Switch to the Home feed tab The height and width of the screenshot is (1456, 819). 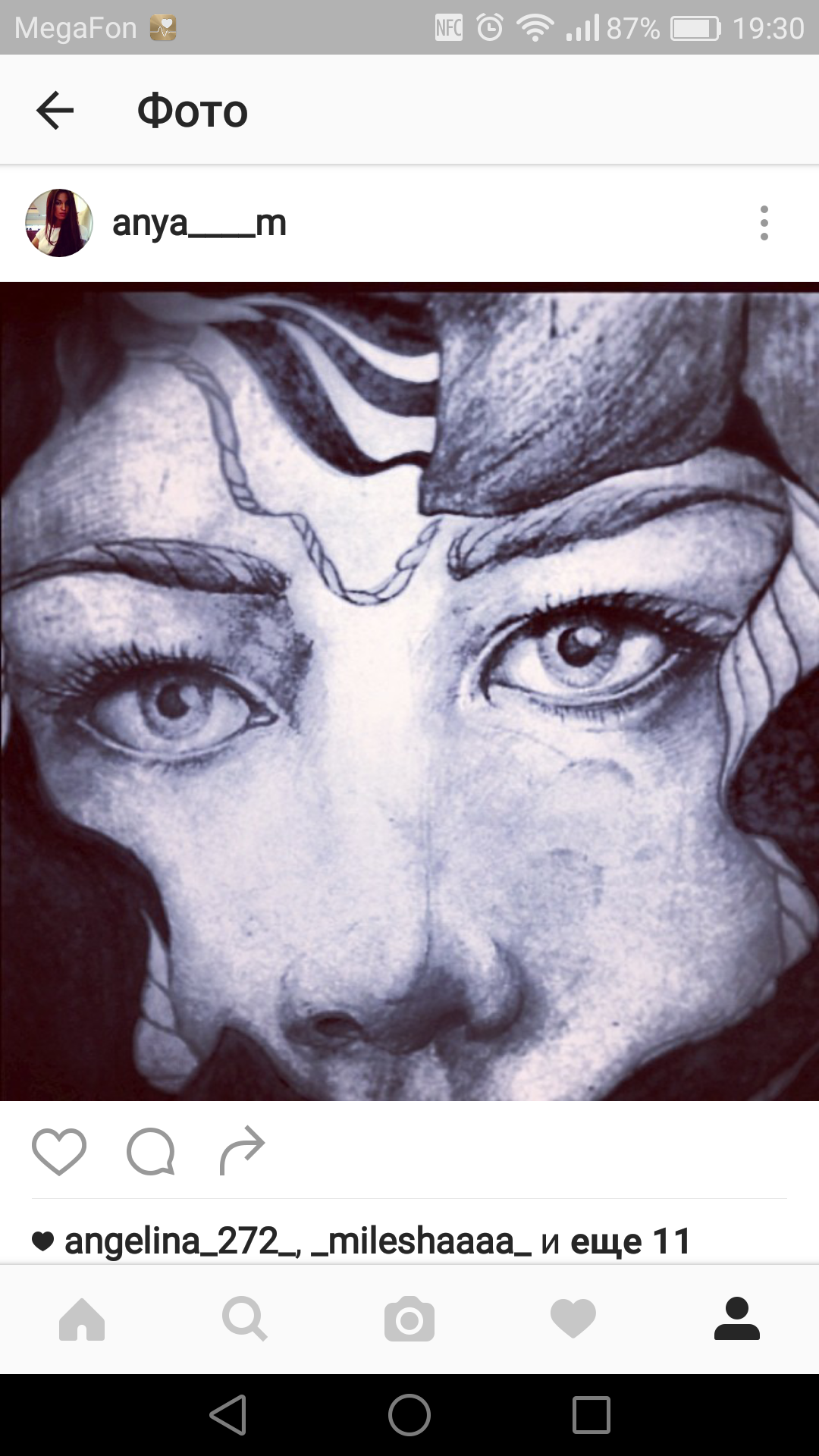[x=82, y=1319]
